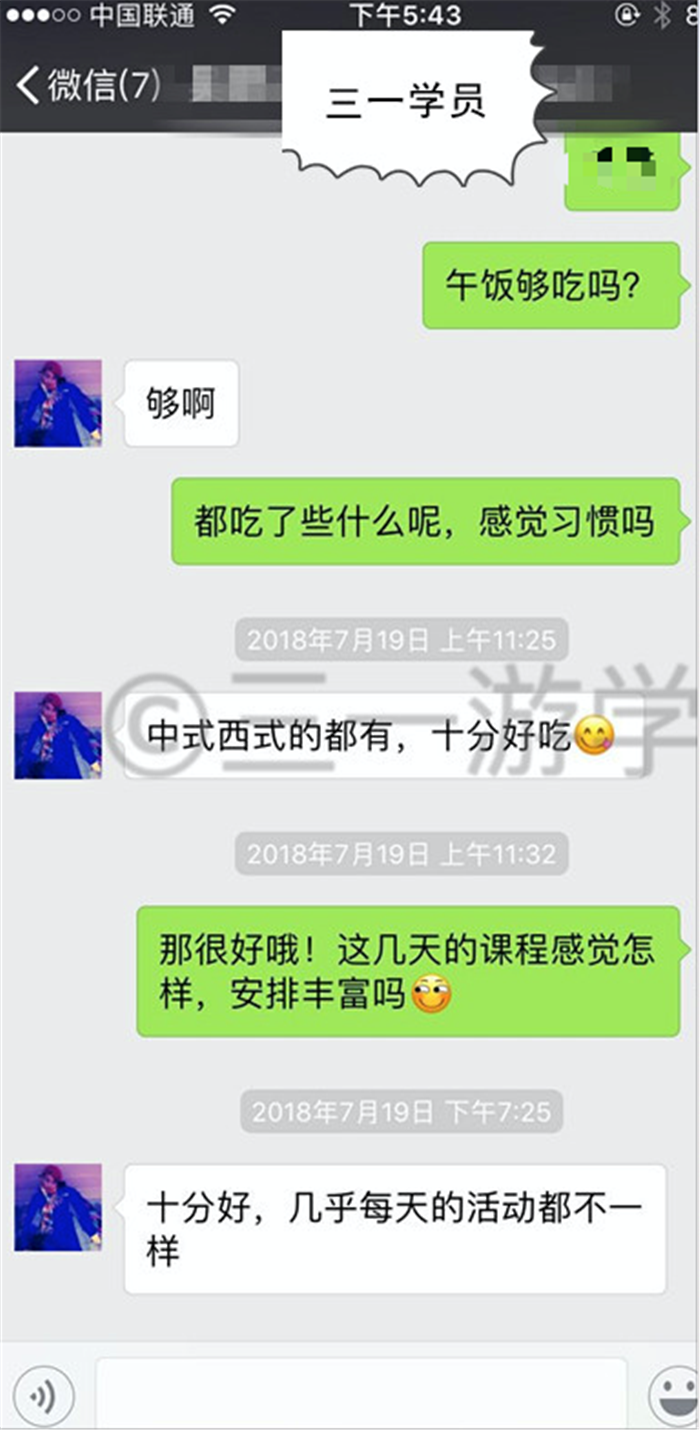View profile from avatar beside 十分好 message
The image size is (700, 1430).
tap(58, 1207)
